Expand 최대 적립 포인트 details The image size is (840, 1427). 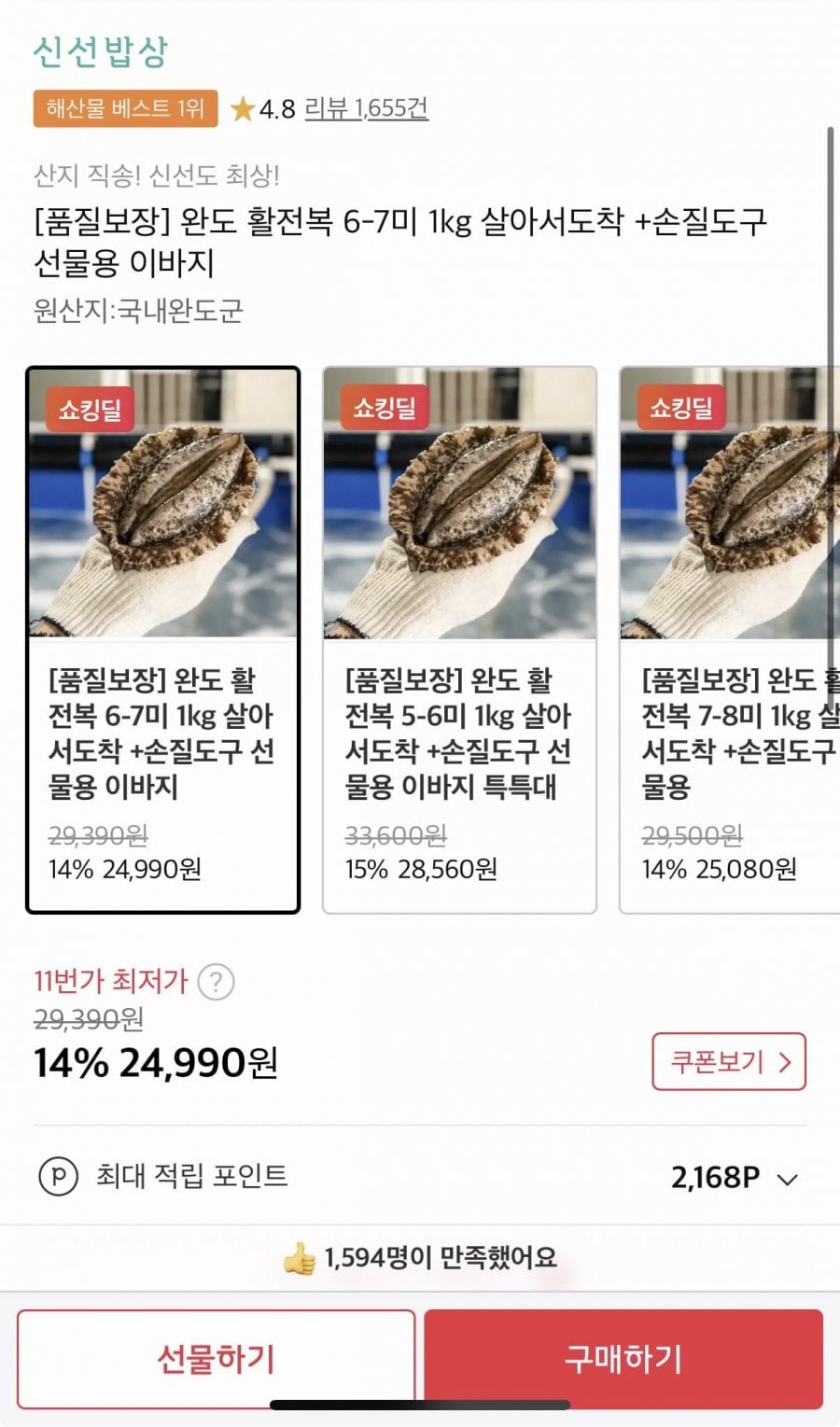[x=787, y=1179]
